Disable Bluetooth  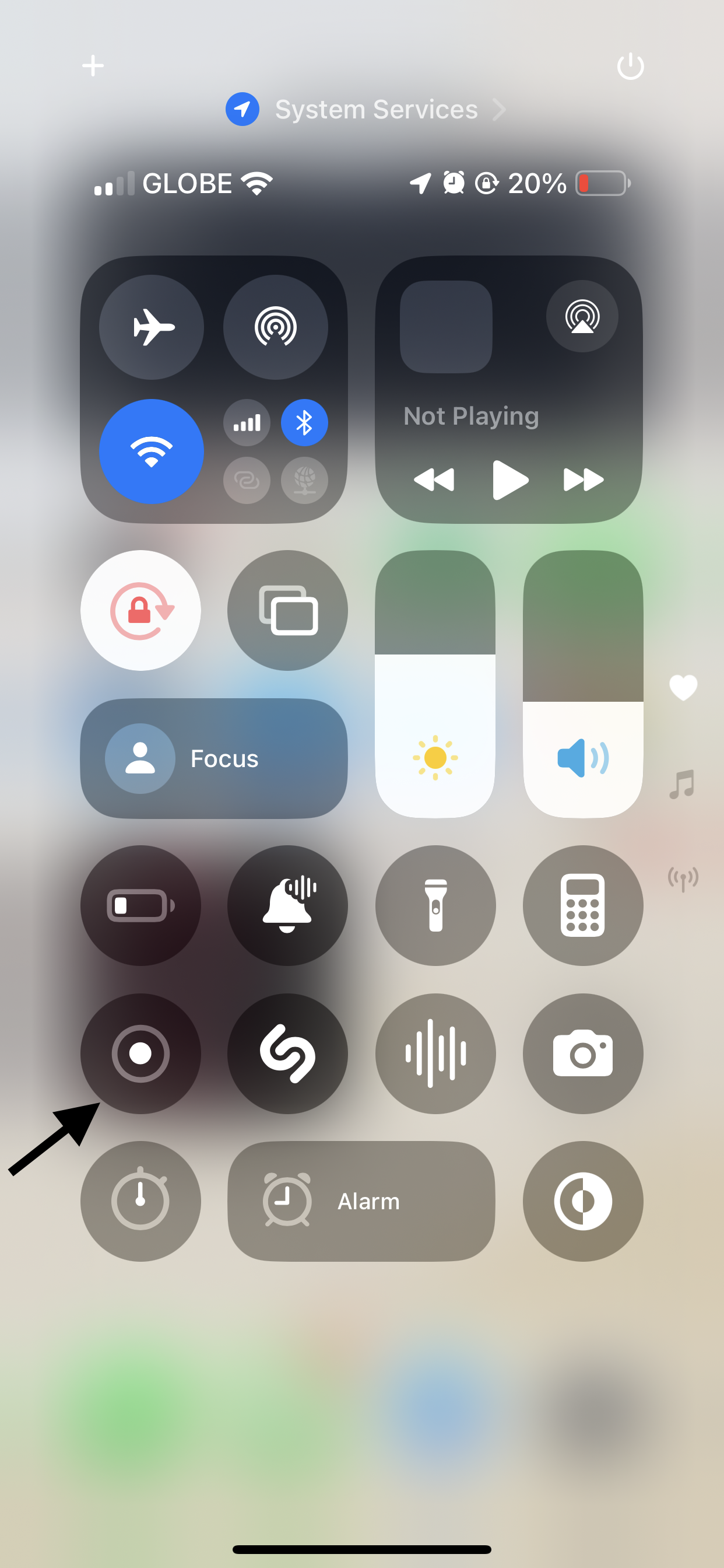304,422
